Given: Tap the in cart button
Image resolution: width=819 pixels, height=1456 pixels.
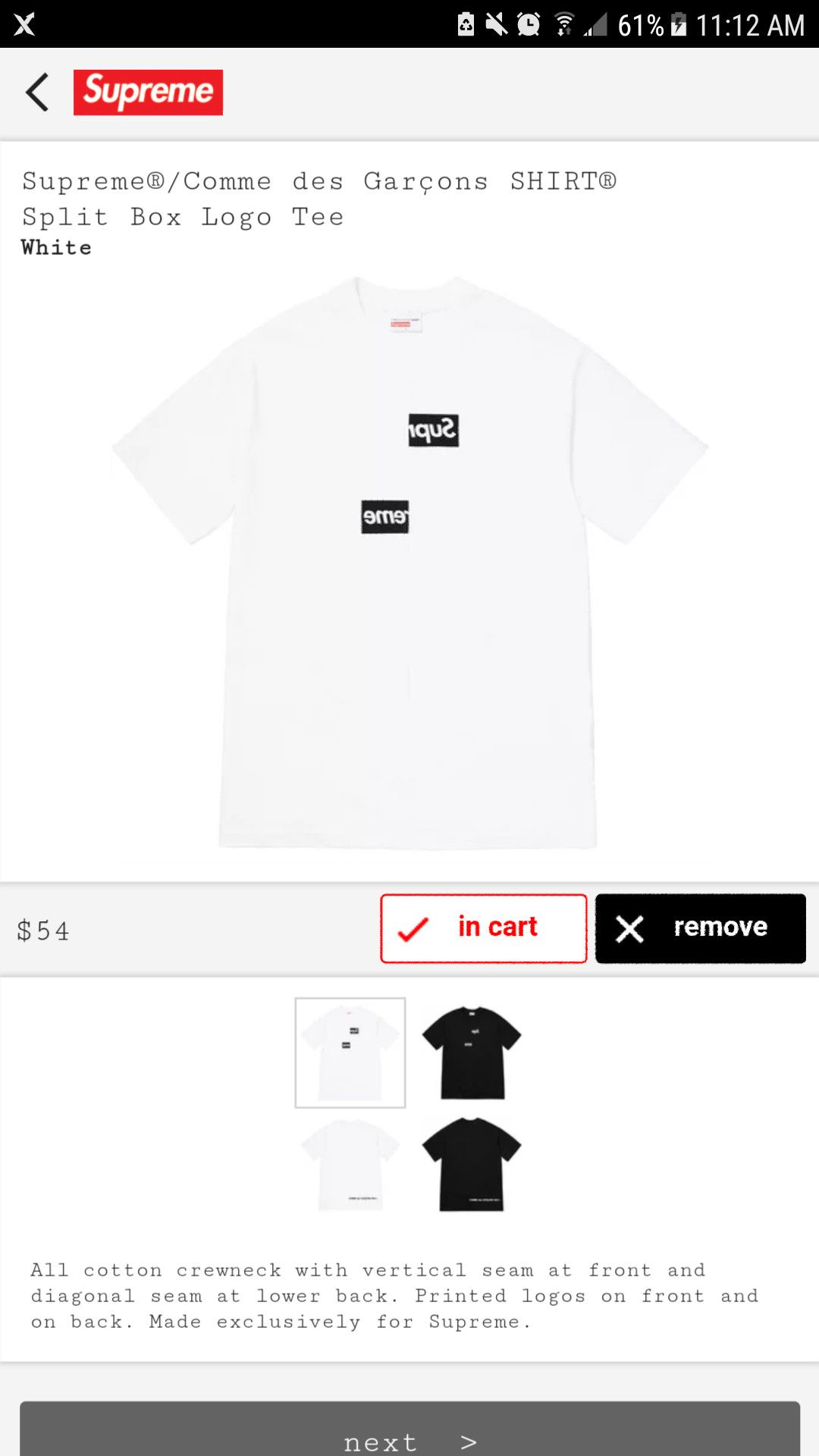Looking at the screenshot, I should pos(484,928).
